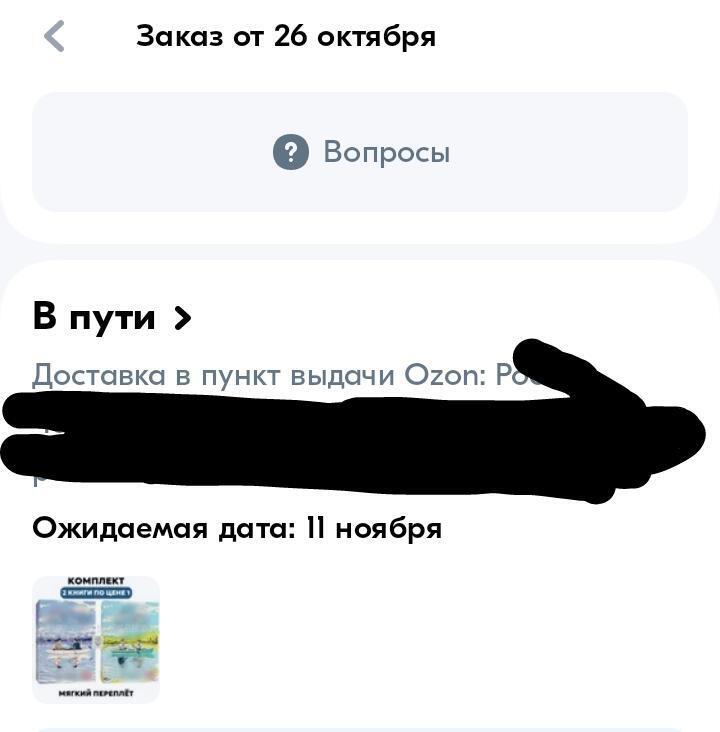The height and width of the screenshot is (732, 720).
Task: Click Ожидаемая дата: 11 ноября text
Action: 237,528
